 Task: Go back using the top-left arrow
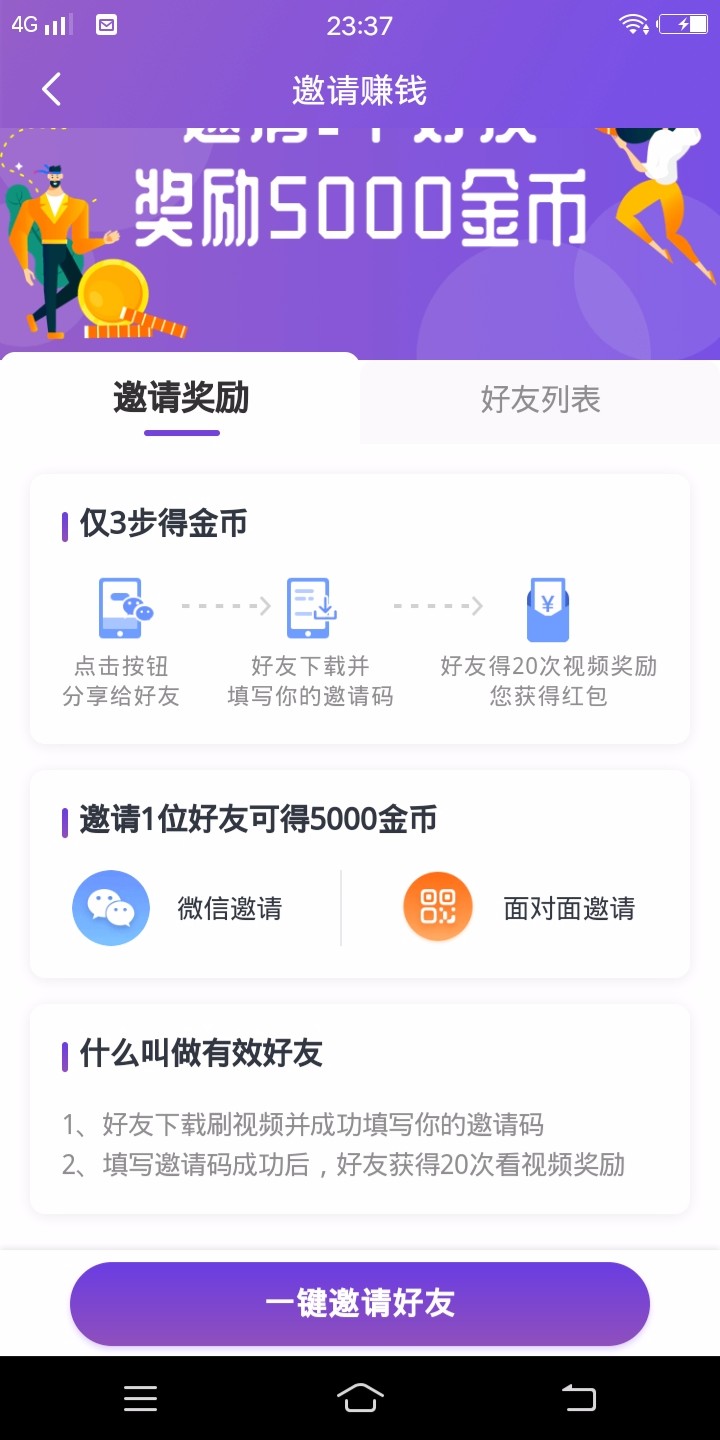click(x=51, y=90)
